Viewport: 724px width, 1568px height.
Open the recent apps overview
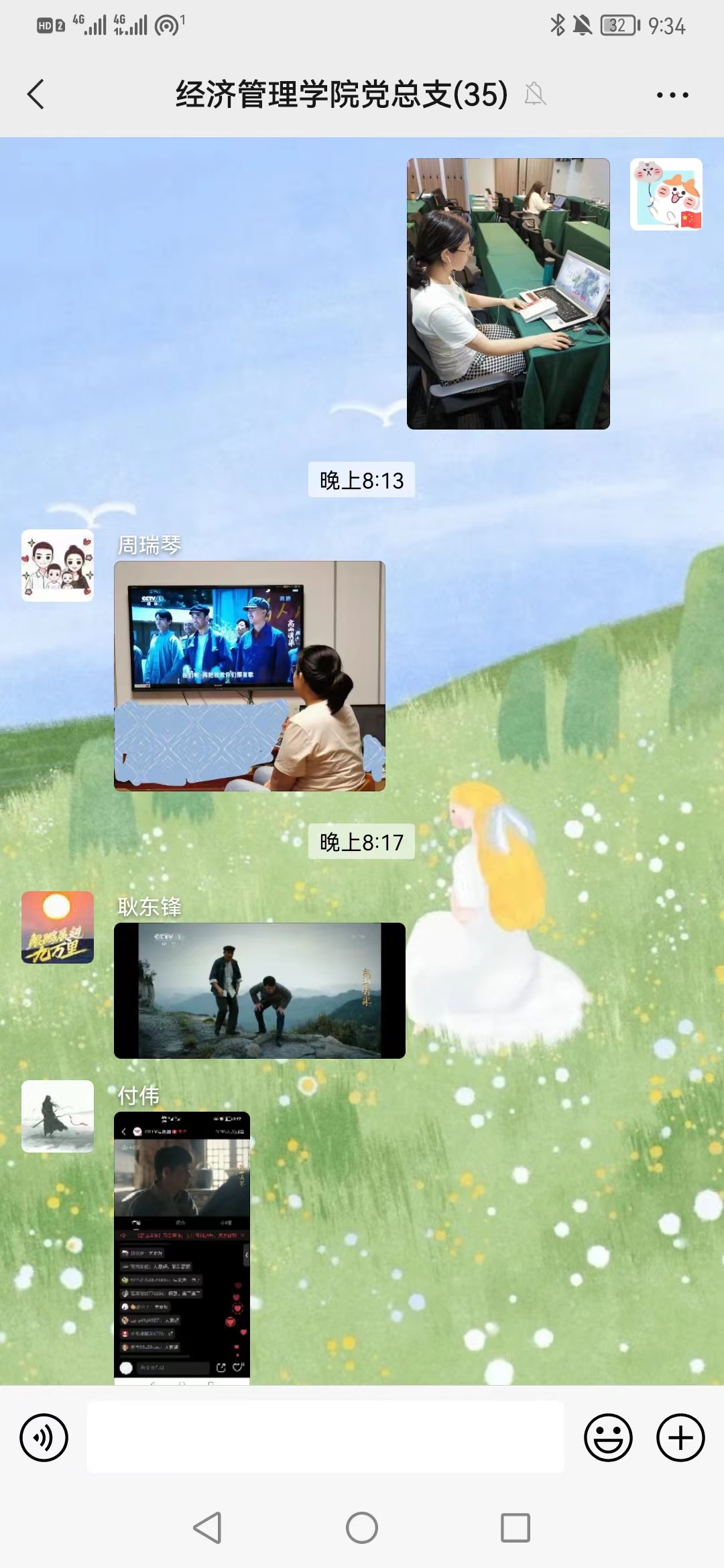click(x=515, y=1528)
